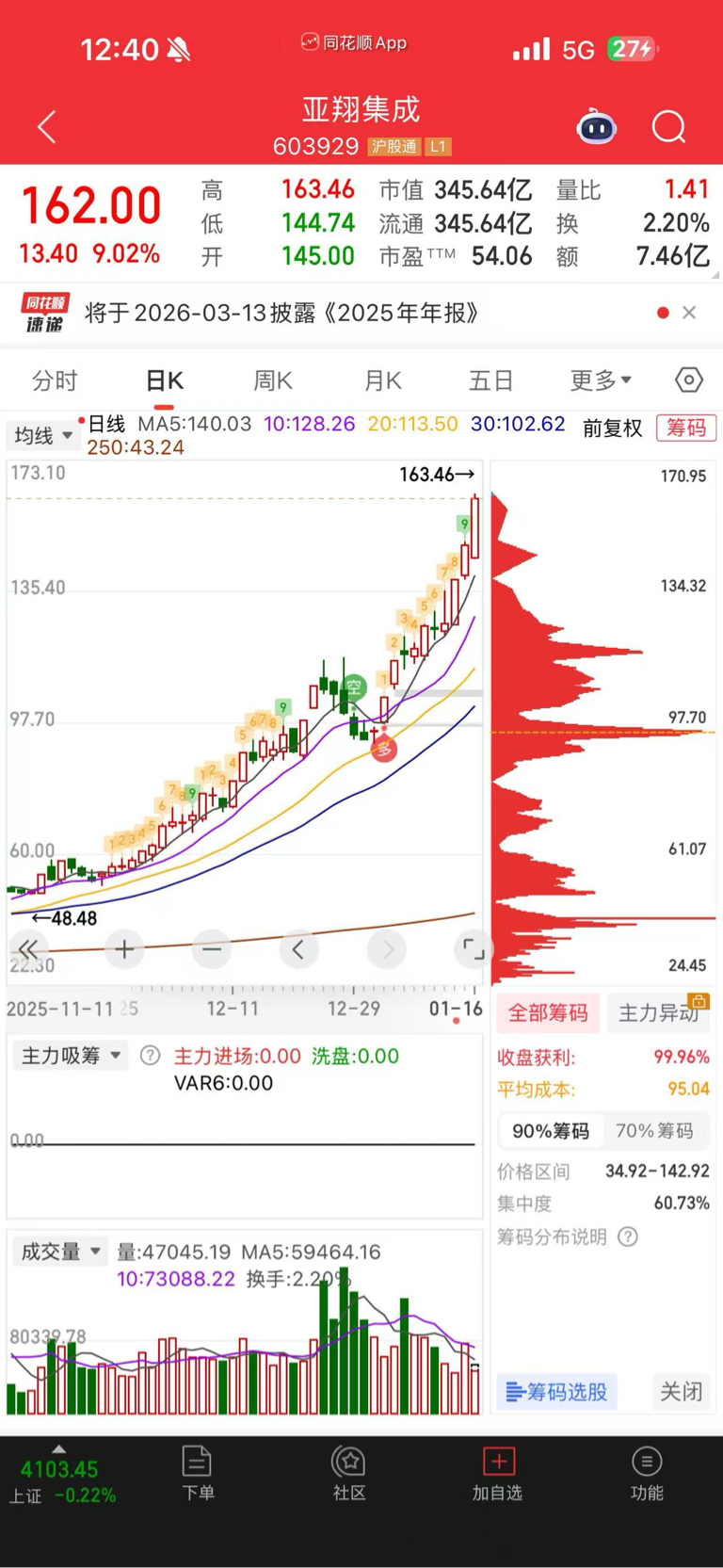This screenshot has width=723, height=1568.
Task: Switch to the 周K chart tab
Action: tap(273, 380)
